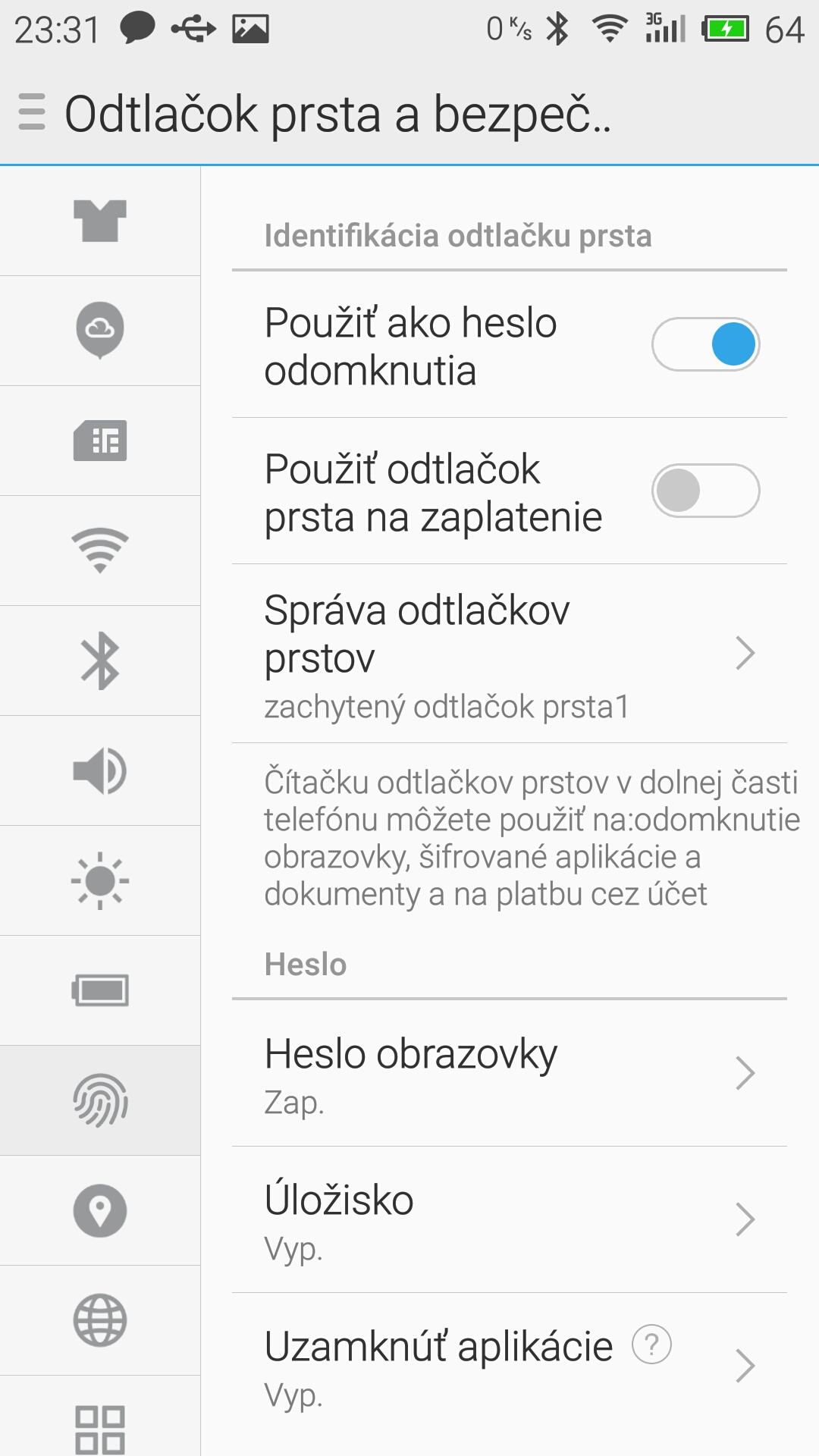Open 'Heslo obrazovky' settings

[x=508, y=1073]
